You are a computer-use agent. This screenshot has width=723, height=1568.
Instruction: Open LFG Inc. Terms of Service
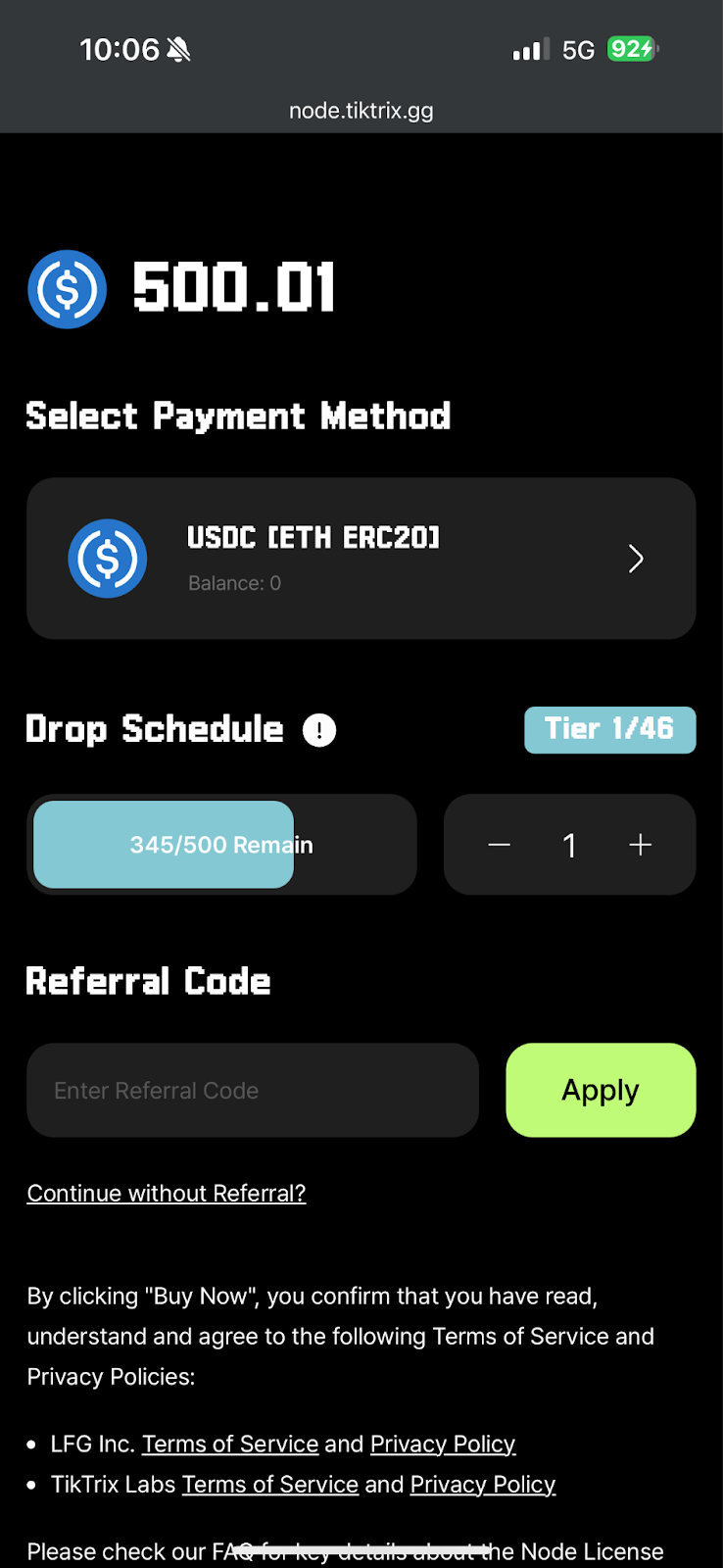pos(230,1445)
